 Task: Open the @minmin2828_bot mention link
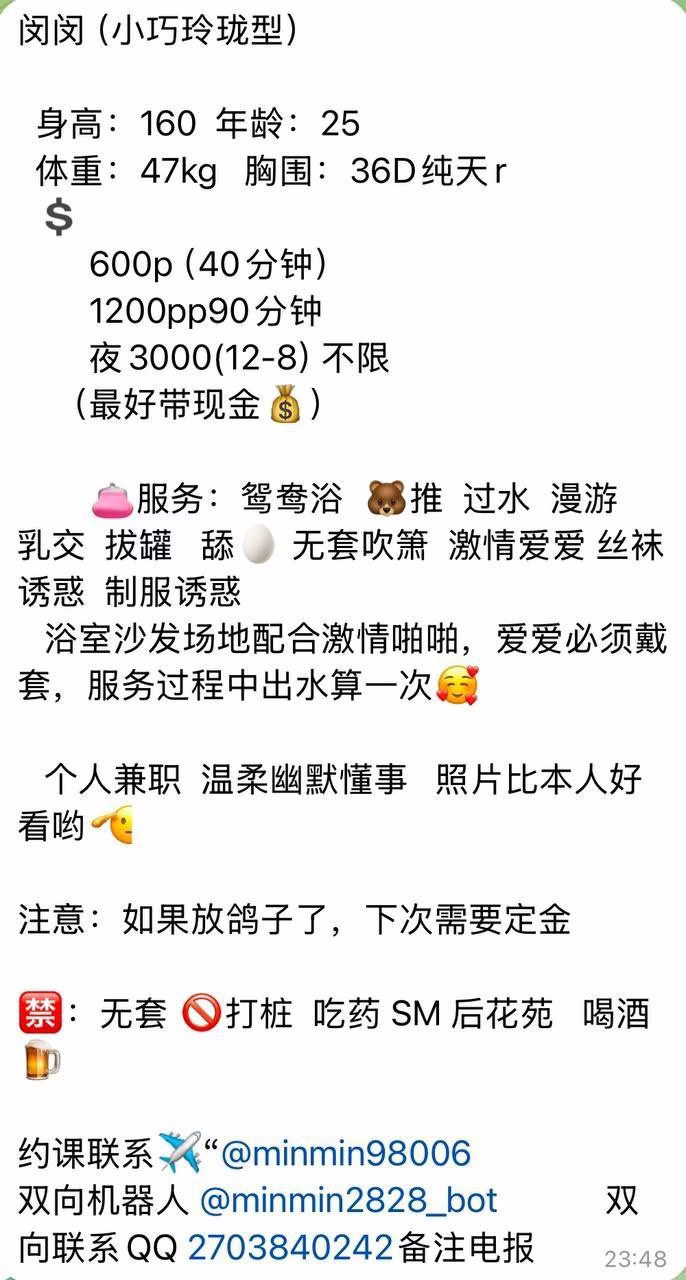click(348, 1200)
